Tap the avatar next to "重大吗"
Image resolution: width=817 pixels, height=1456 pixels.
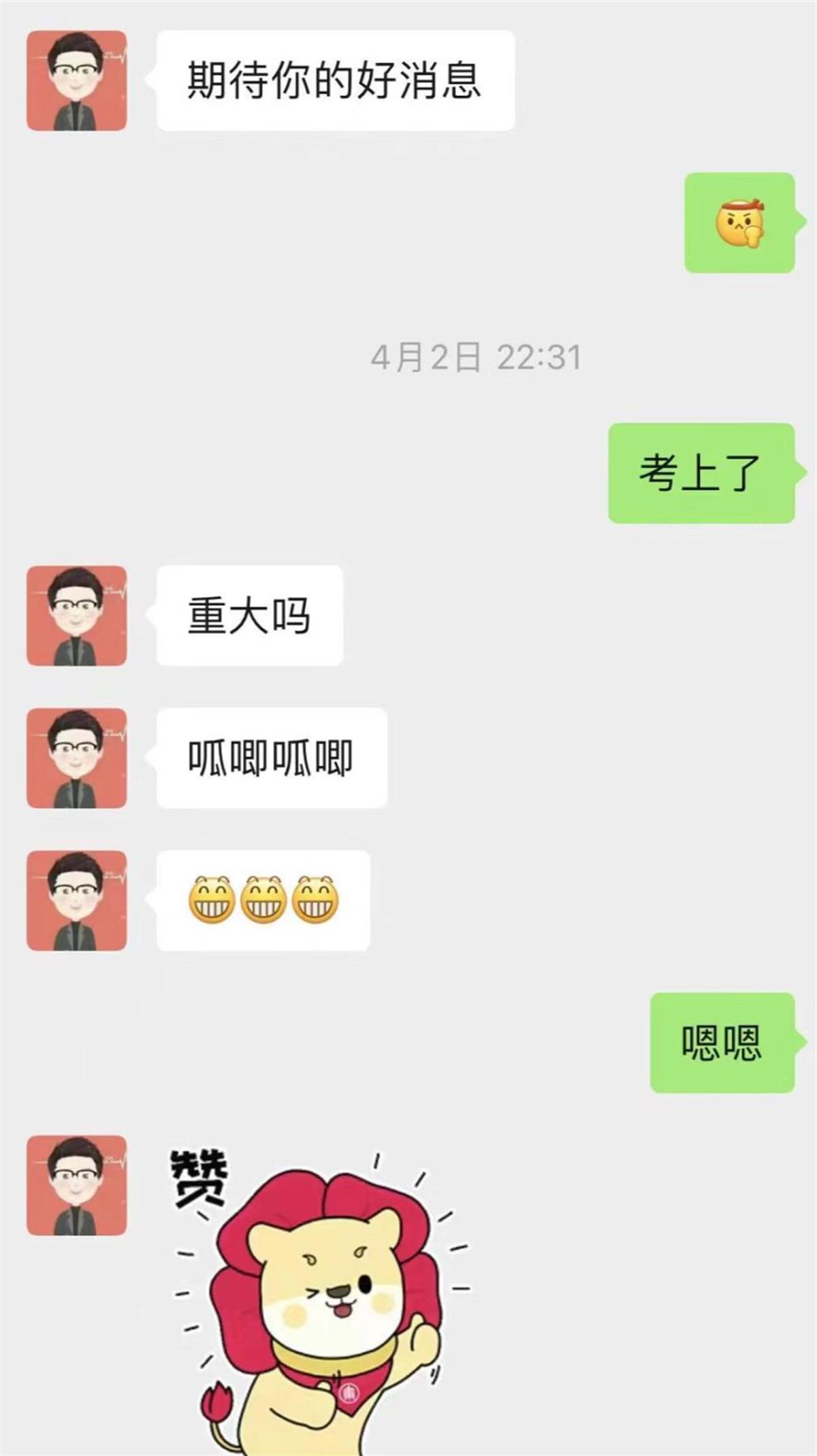coord(76,615)
